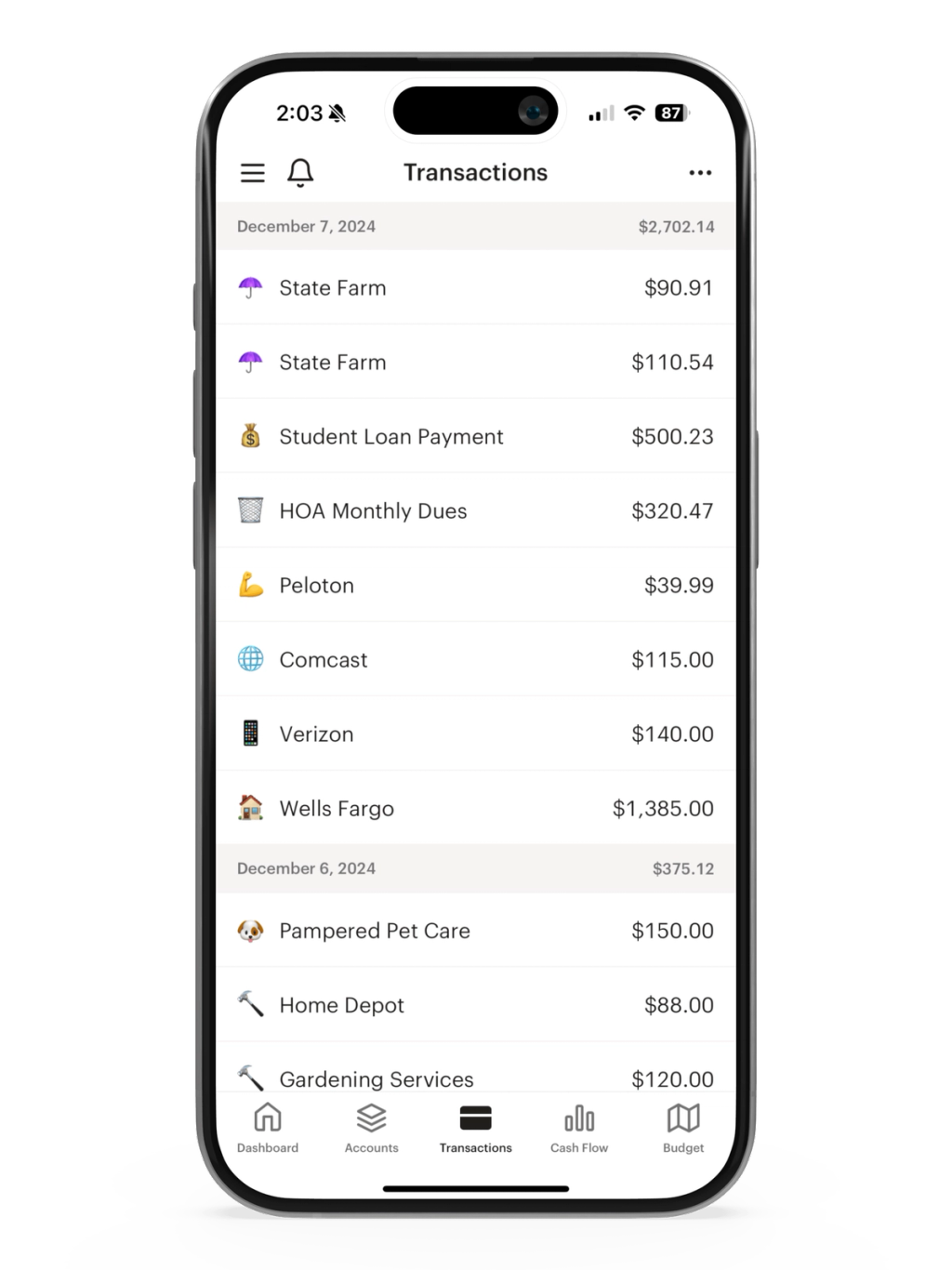Open the Gardening Services transaction
This screenshot has height=1270, width=952.
pos(475,1077)
